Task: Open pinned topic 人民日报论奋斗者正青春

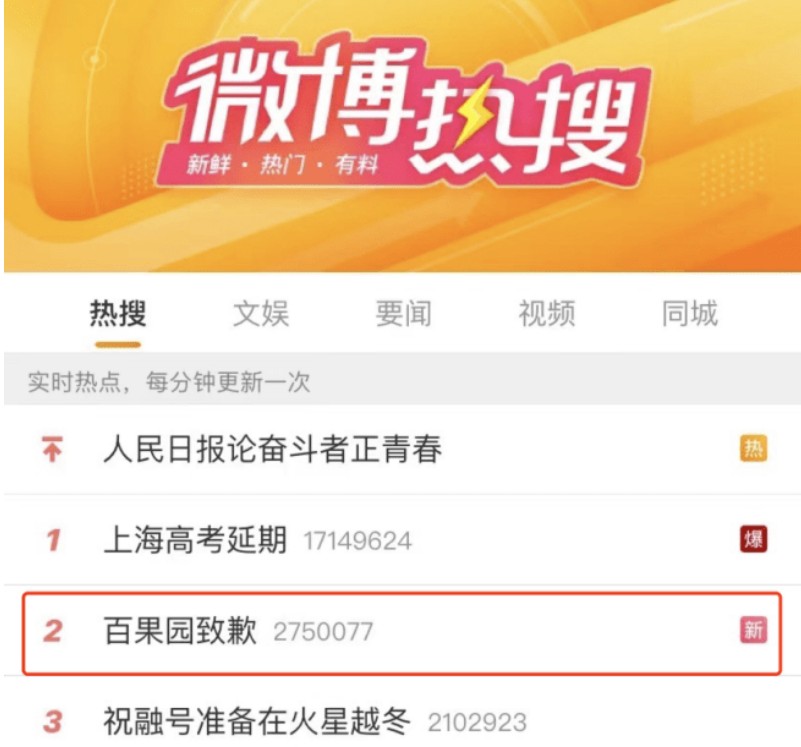Action: 272,450
